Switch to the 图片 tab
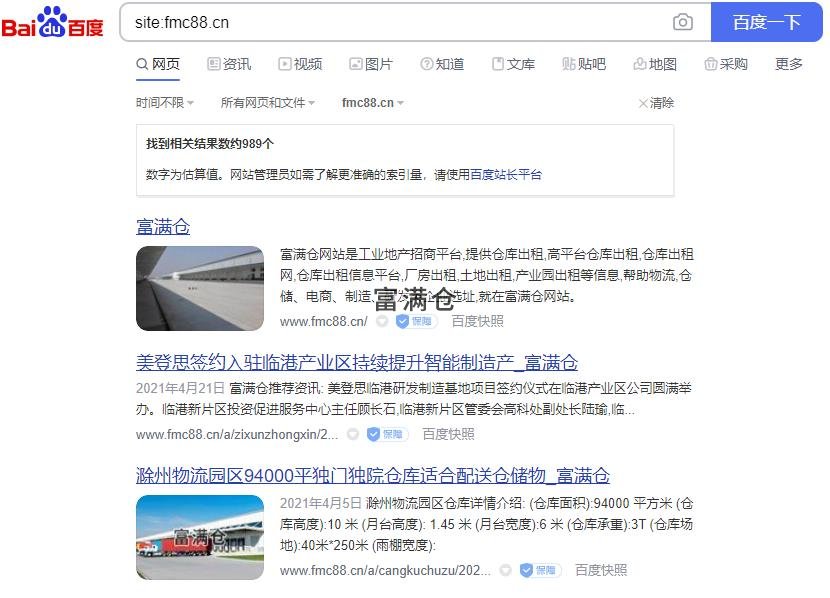Screen dimensions: 830x598 click(371, 64)
